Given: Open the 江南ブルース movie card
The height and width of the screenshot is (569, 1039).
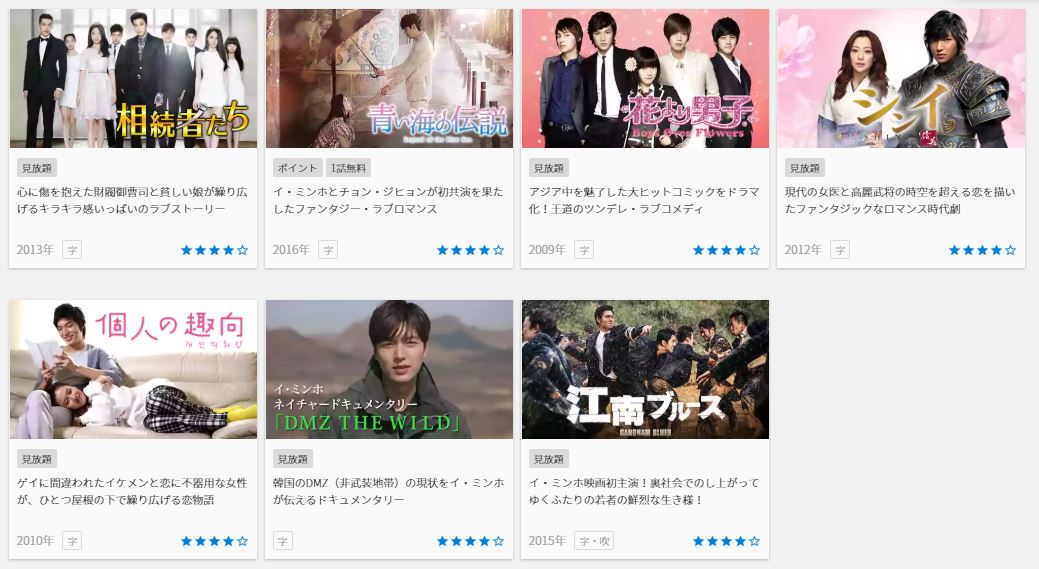Looking at the screenshot, I should [x=645, y=370].
